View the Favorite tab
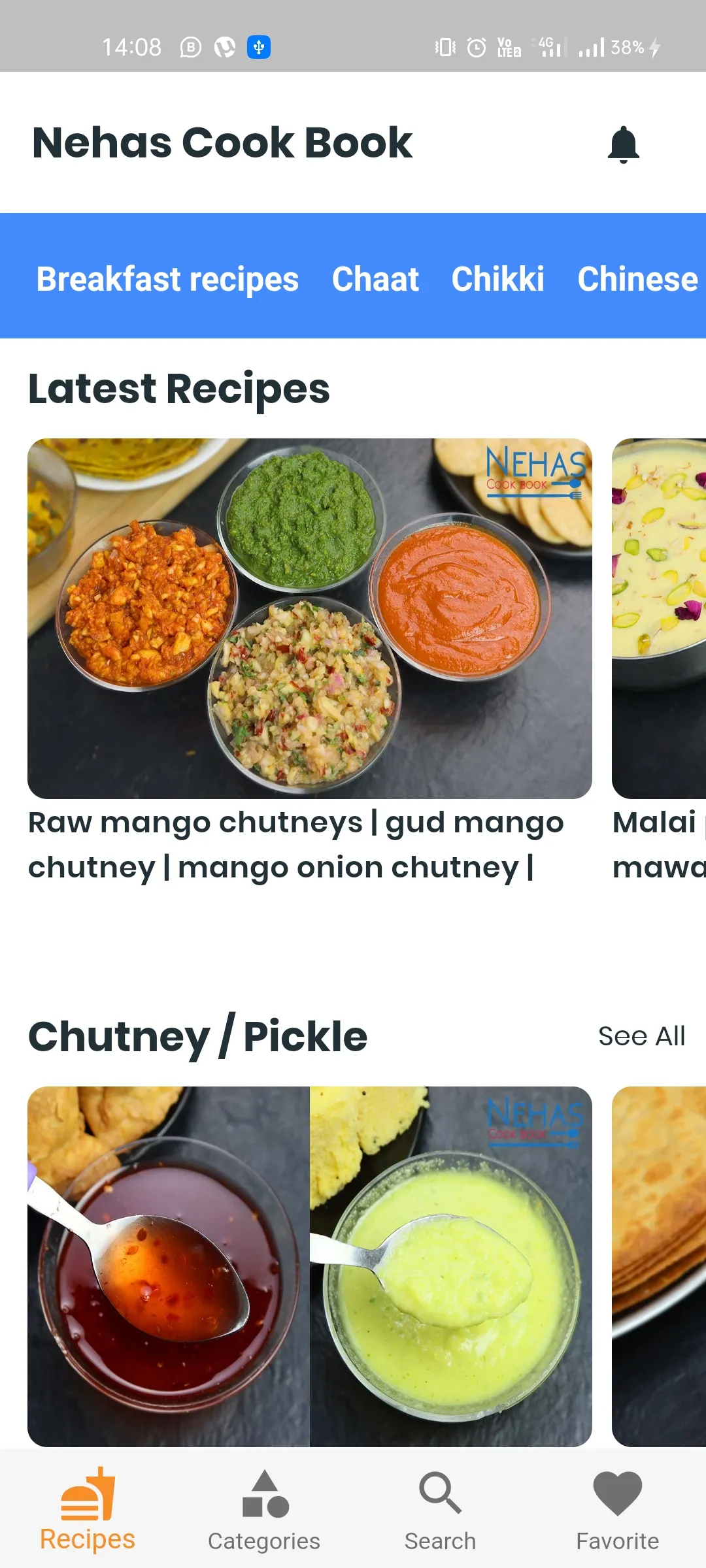 coord(617,1511)
